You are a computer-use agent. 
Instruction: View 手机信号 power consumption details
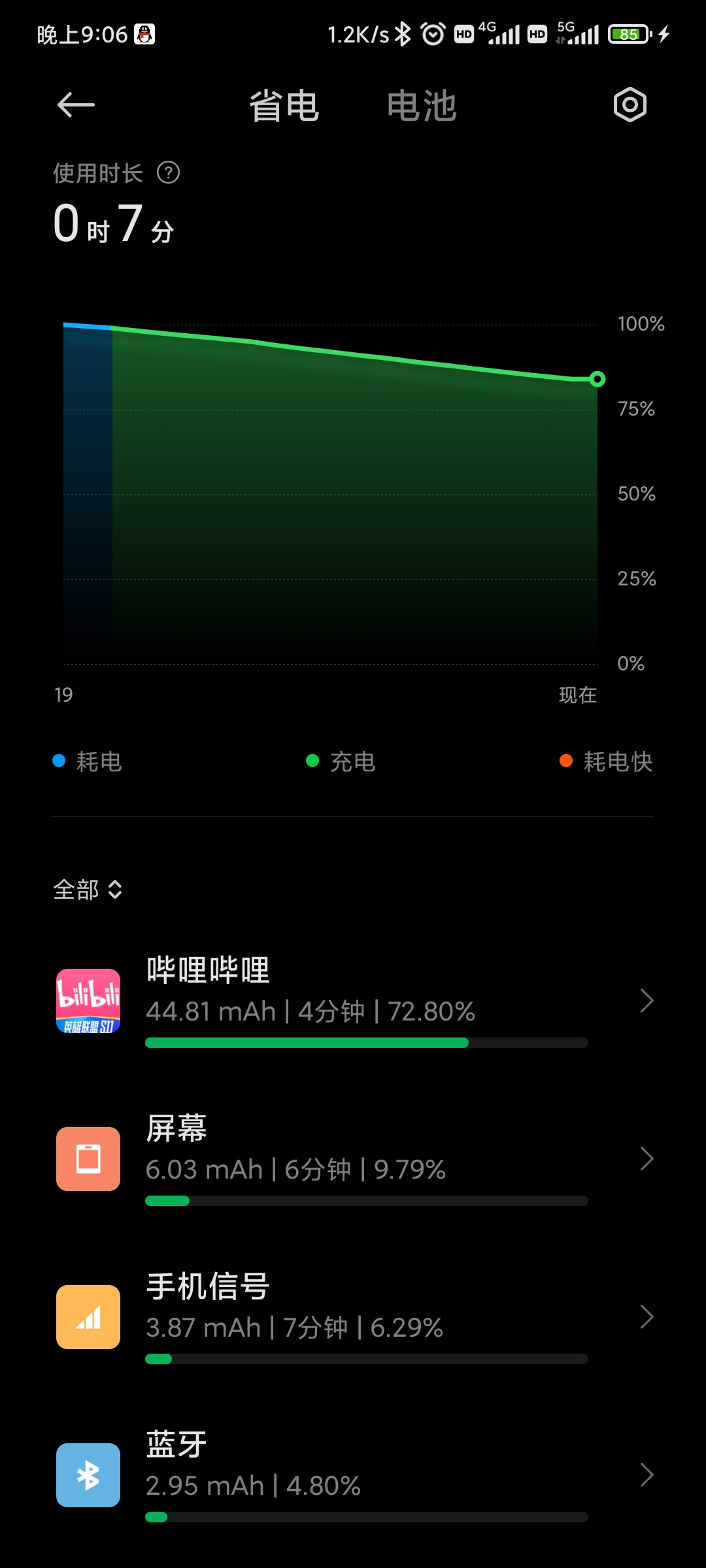[353, 1317]
